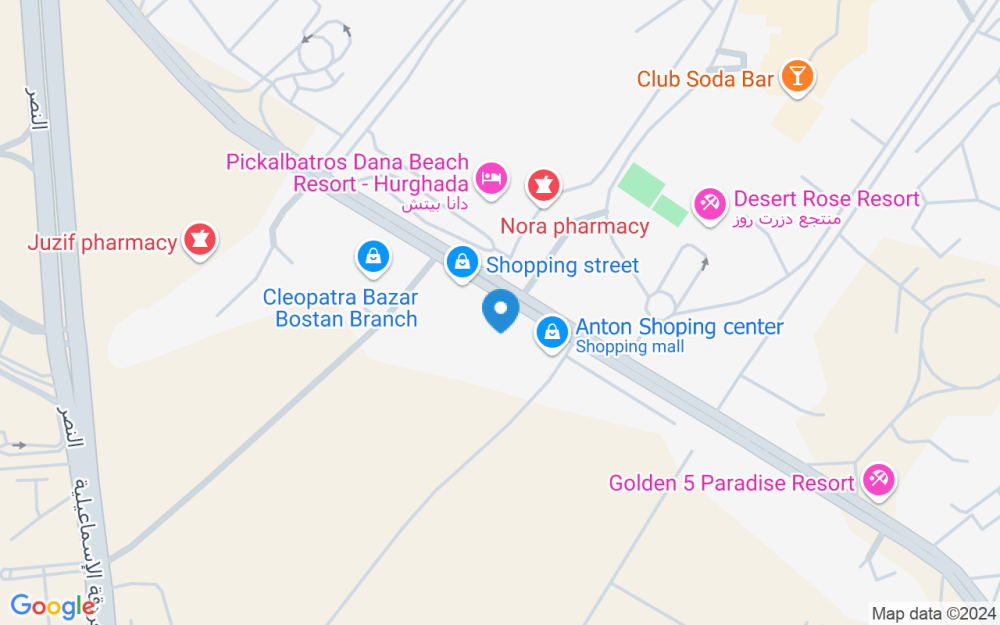The height and width of the screenshot is (625, 1000).
Task: Open Cleopatra Bazar Bostan Branch pin
Action: tap(373, 258)
